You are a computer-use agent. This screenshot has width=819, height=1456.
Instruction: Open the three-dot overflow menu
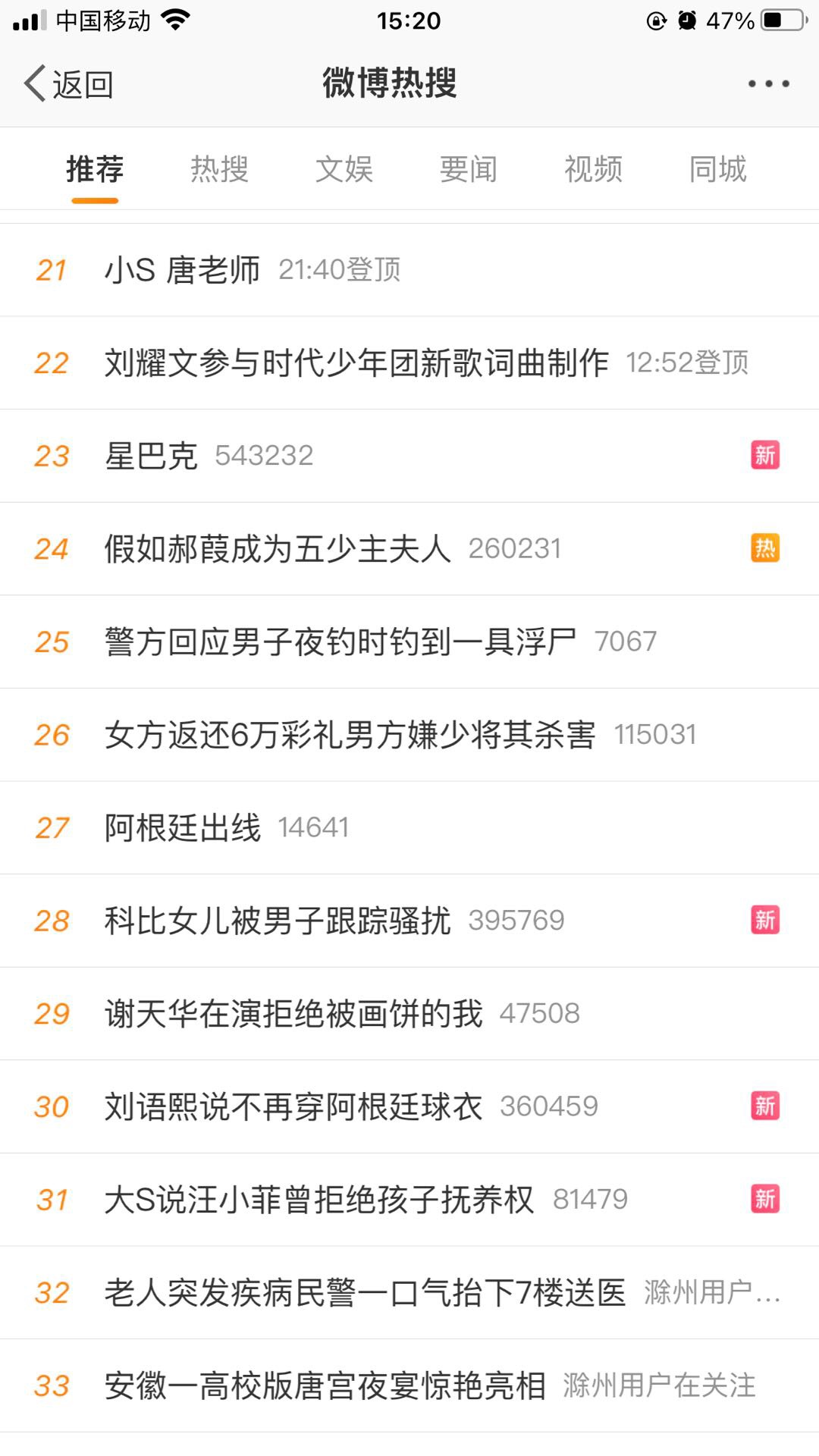click(768, 83)
